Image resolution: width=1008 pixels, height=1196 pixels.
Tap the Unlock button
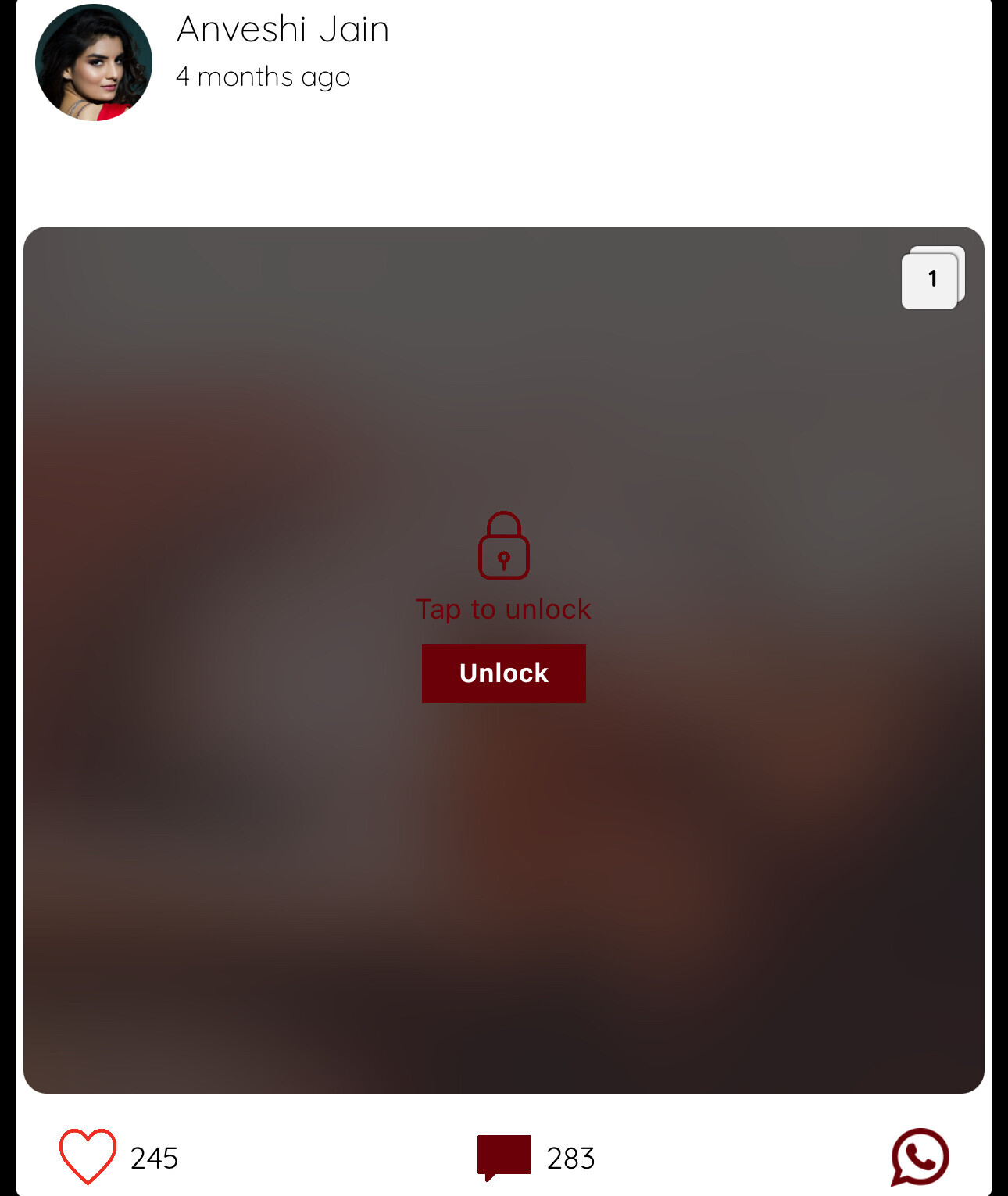coord(503,673)
